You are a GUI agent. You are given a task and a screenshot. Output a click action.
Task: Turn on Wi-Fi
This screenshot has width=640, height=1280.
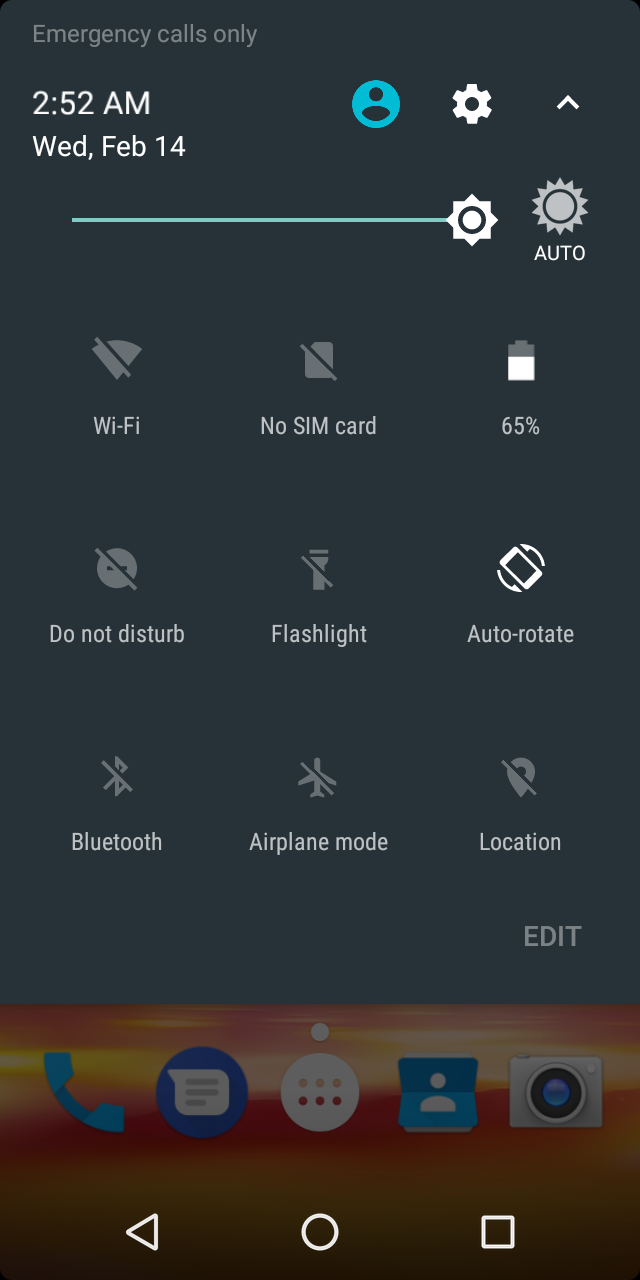point(117,360)
